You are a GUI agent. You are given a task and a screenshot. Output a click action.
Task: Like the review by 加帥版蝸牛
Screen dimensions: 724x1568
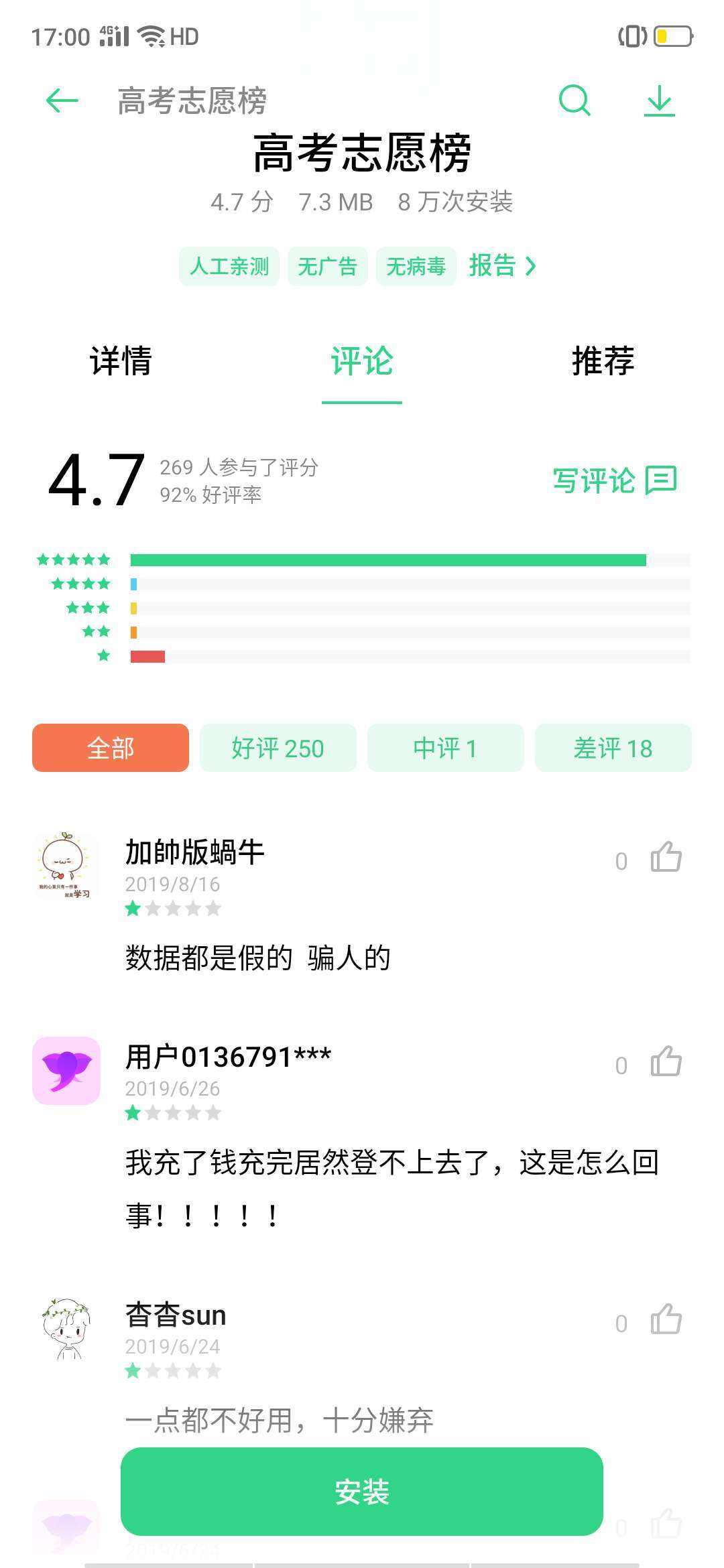point(666,858)
